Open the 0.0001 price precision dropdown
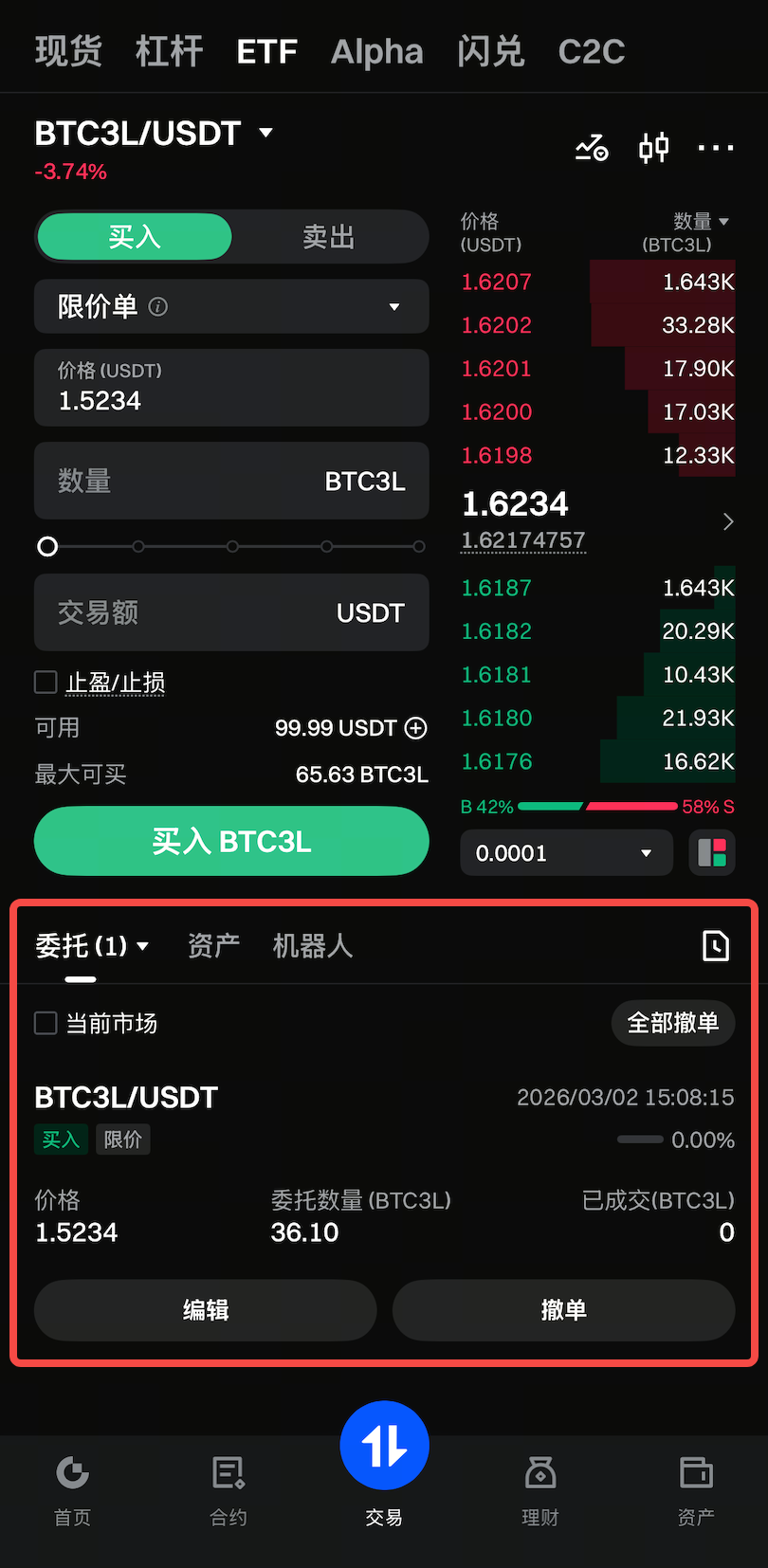Screen dimensions: 768x1568 click(566, 852)
